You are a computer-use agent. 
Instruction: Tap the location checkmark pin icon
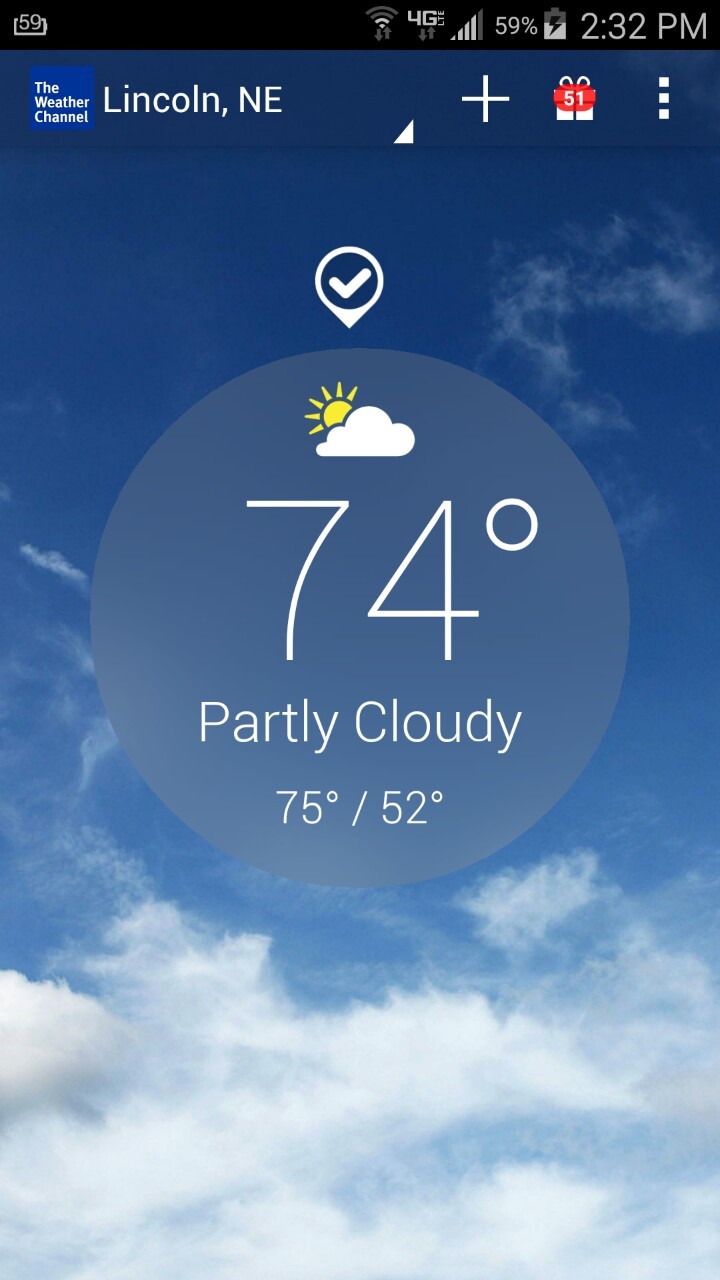coord(349,286)
